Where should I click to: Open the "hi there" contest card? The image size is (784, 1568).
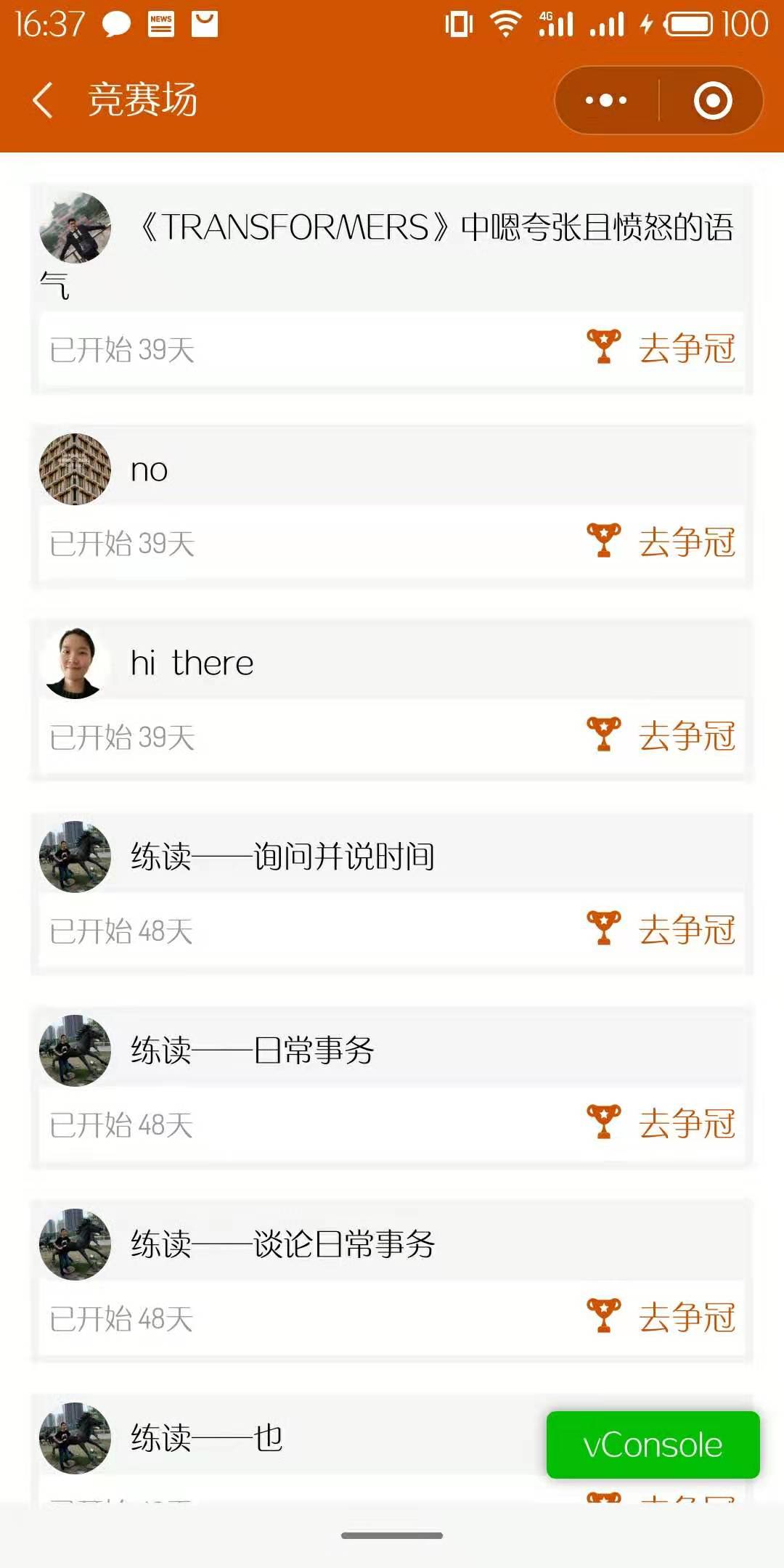click(392, 701)
